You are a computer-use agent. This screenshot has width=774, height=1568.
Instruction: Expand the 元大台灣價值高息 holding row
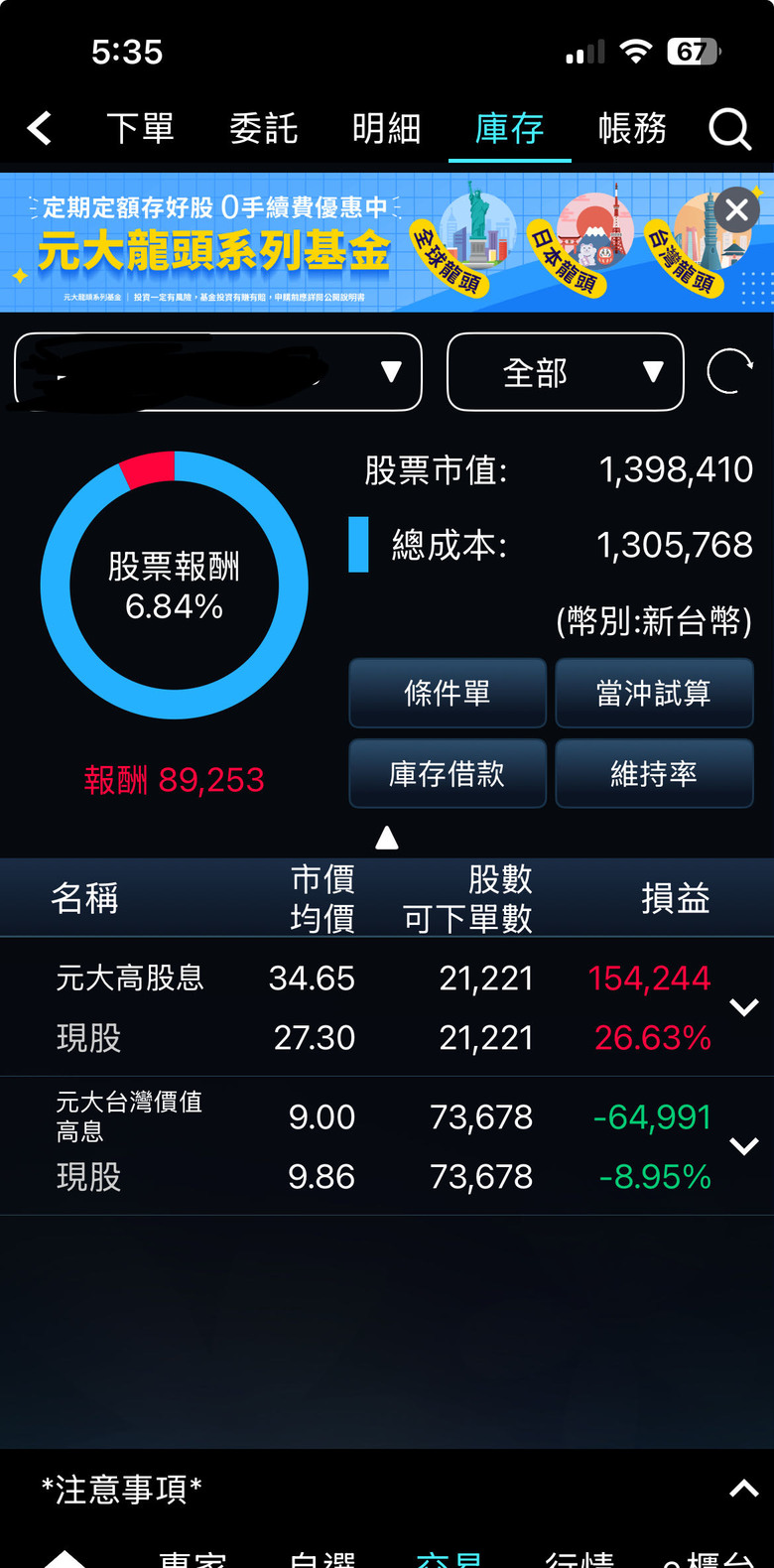click(743, 1146)
